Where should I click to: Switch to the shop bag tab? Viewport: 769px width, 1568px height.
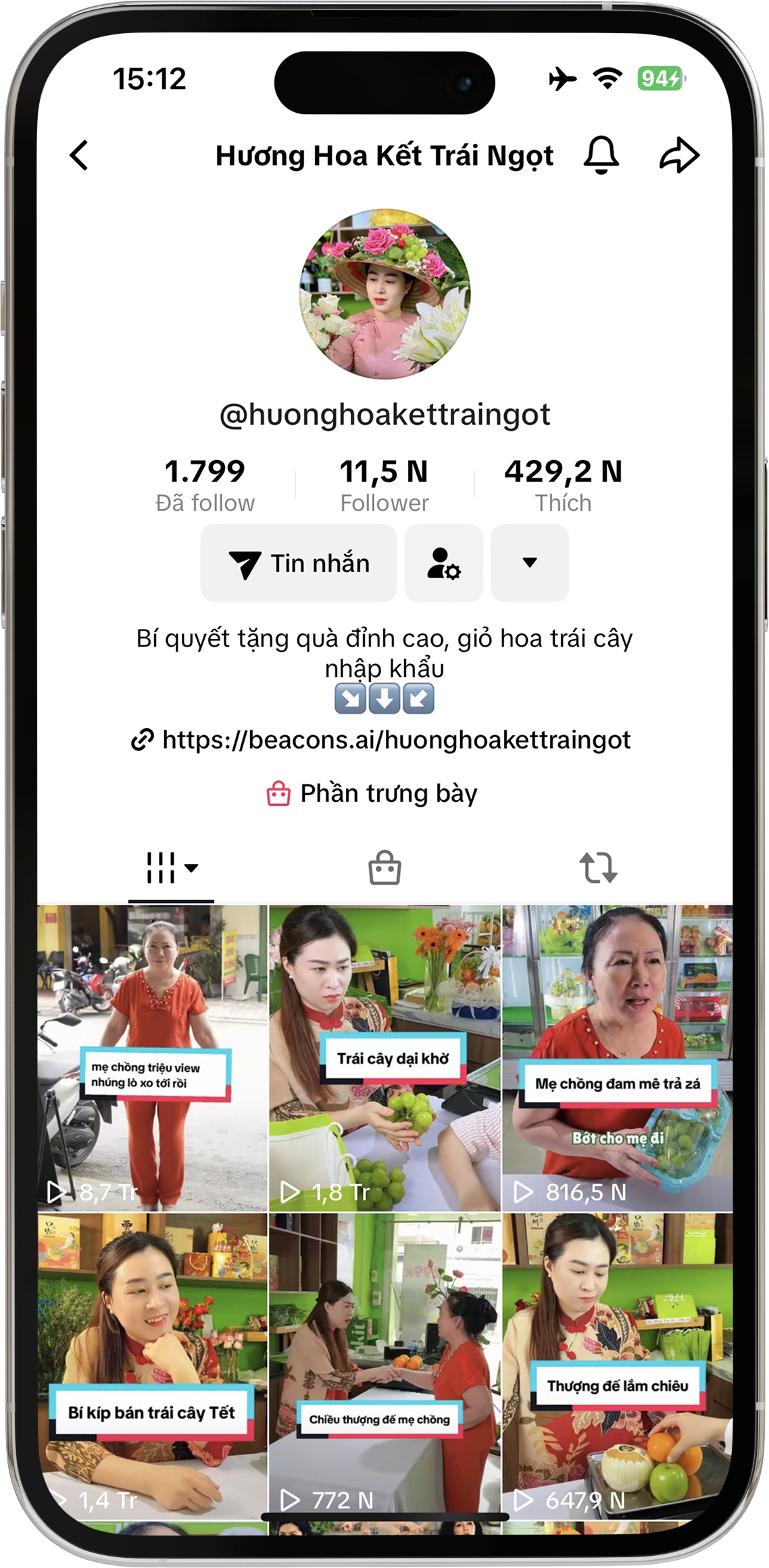coord(384,867)
